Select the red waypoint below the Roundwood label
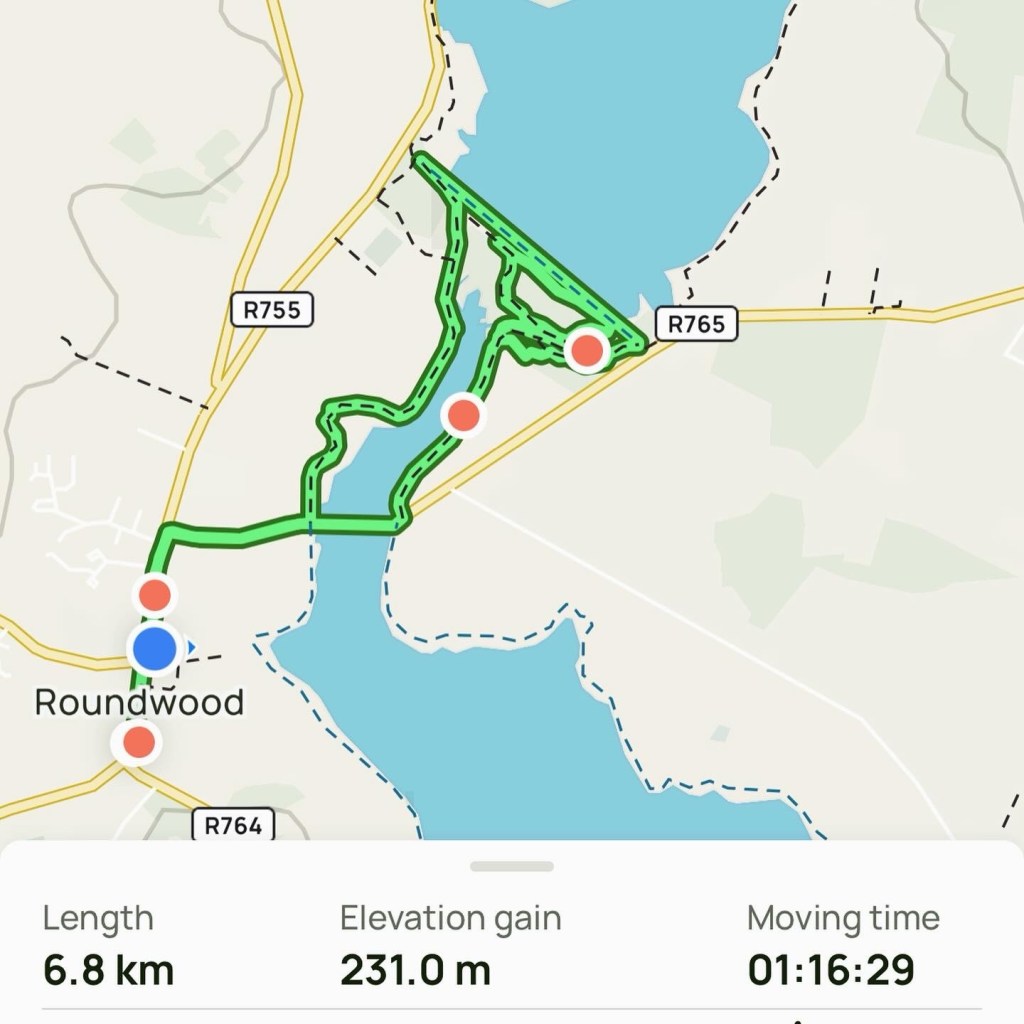This screenshot has width=1024, height=1024. tap(138, 743)
